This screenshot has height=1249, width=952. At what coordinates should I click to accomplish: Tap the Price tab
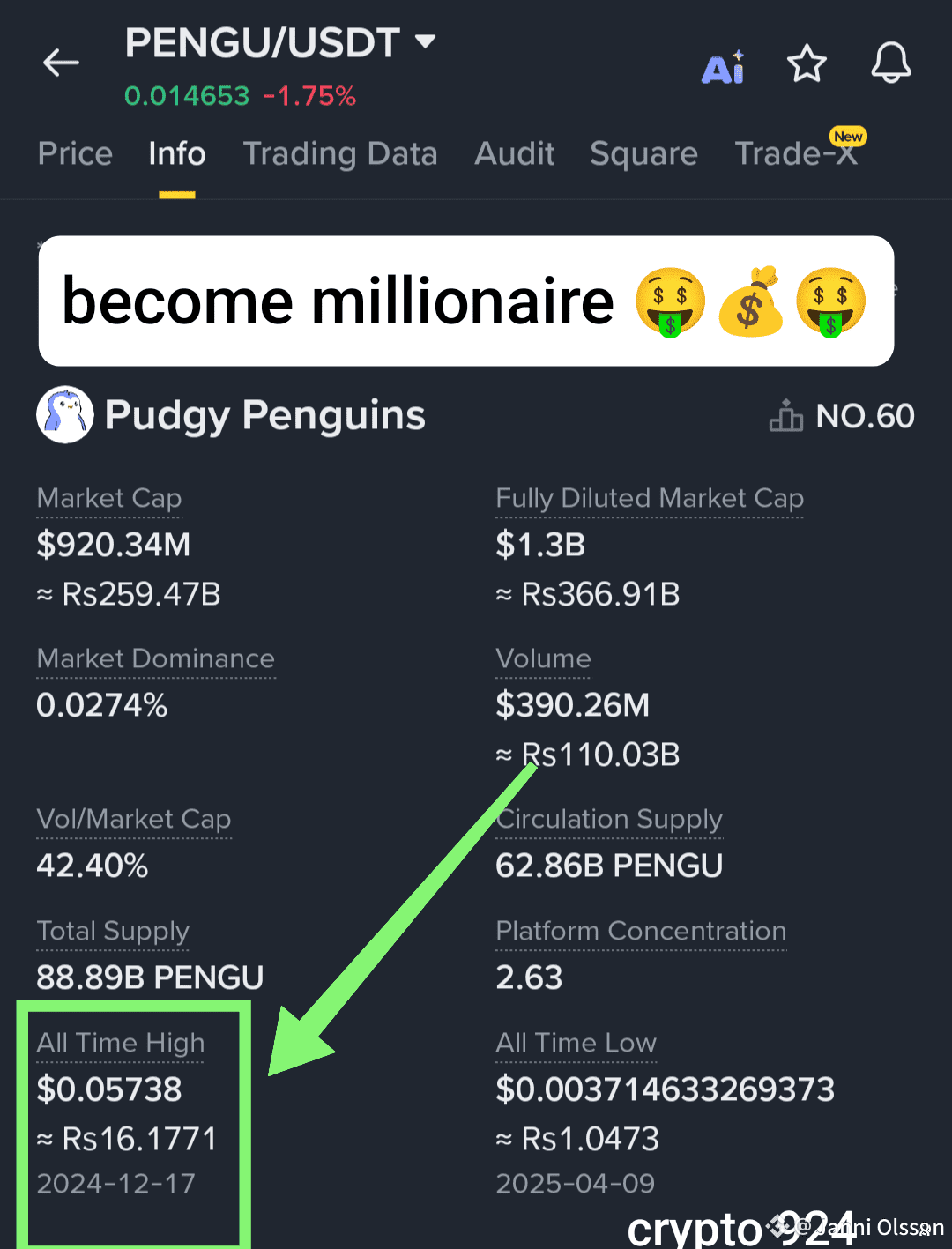tap(74, 154)
